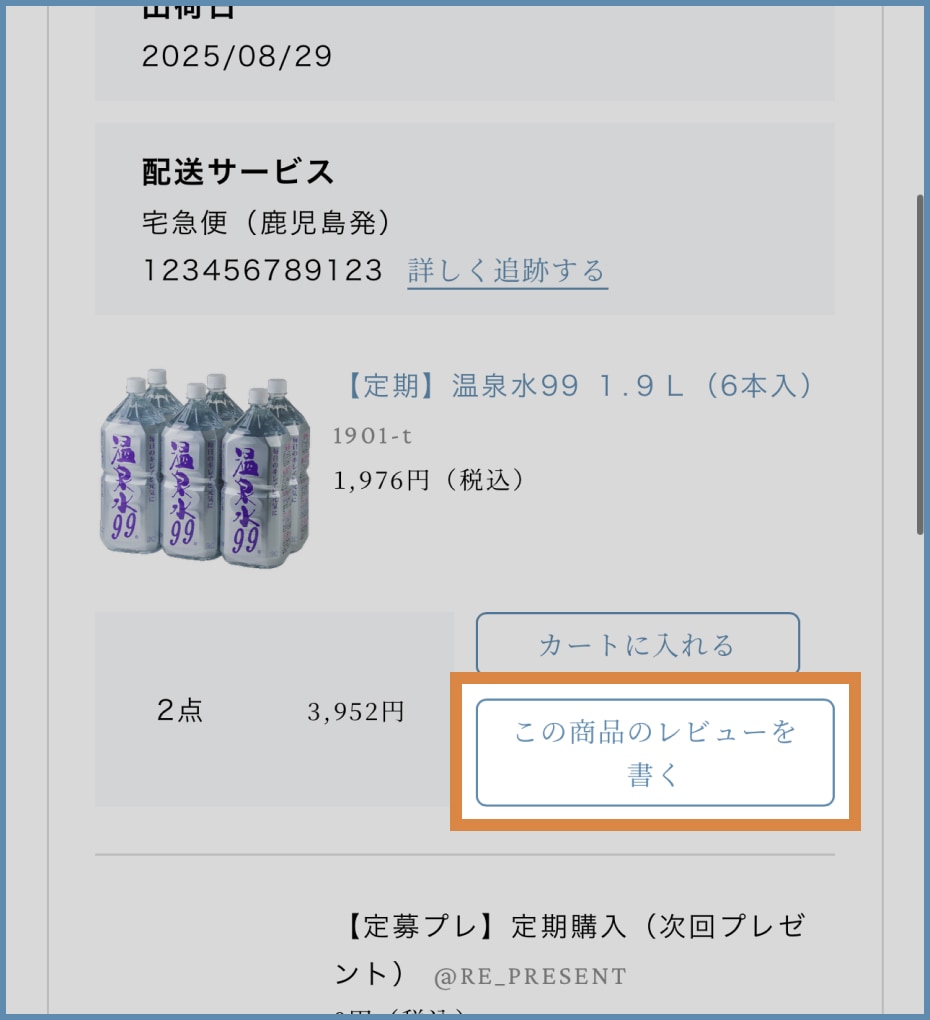Click the highlighted "この商品のレビューを書く" button
Viewport: 930px width, 1020px height.
[x=652, y=752]
